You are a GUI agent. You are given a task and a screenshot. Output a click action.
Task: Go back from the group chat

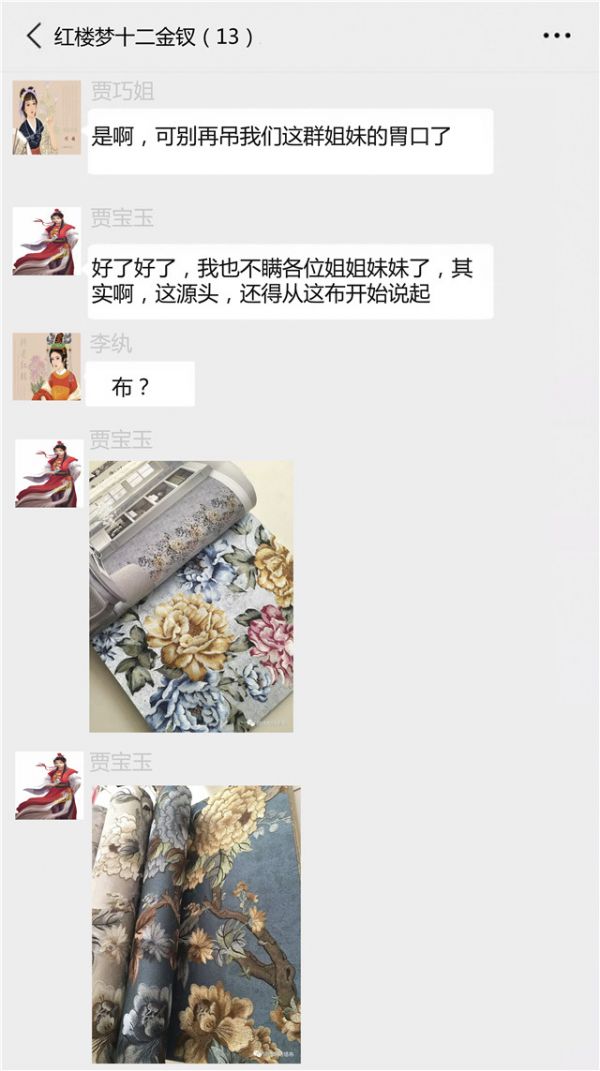pyautogui.click(x=33, y=37)
